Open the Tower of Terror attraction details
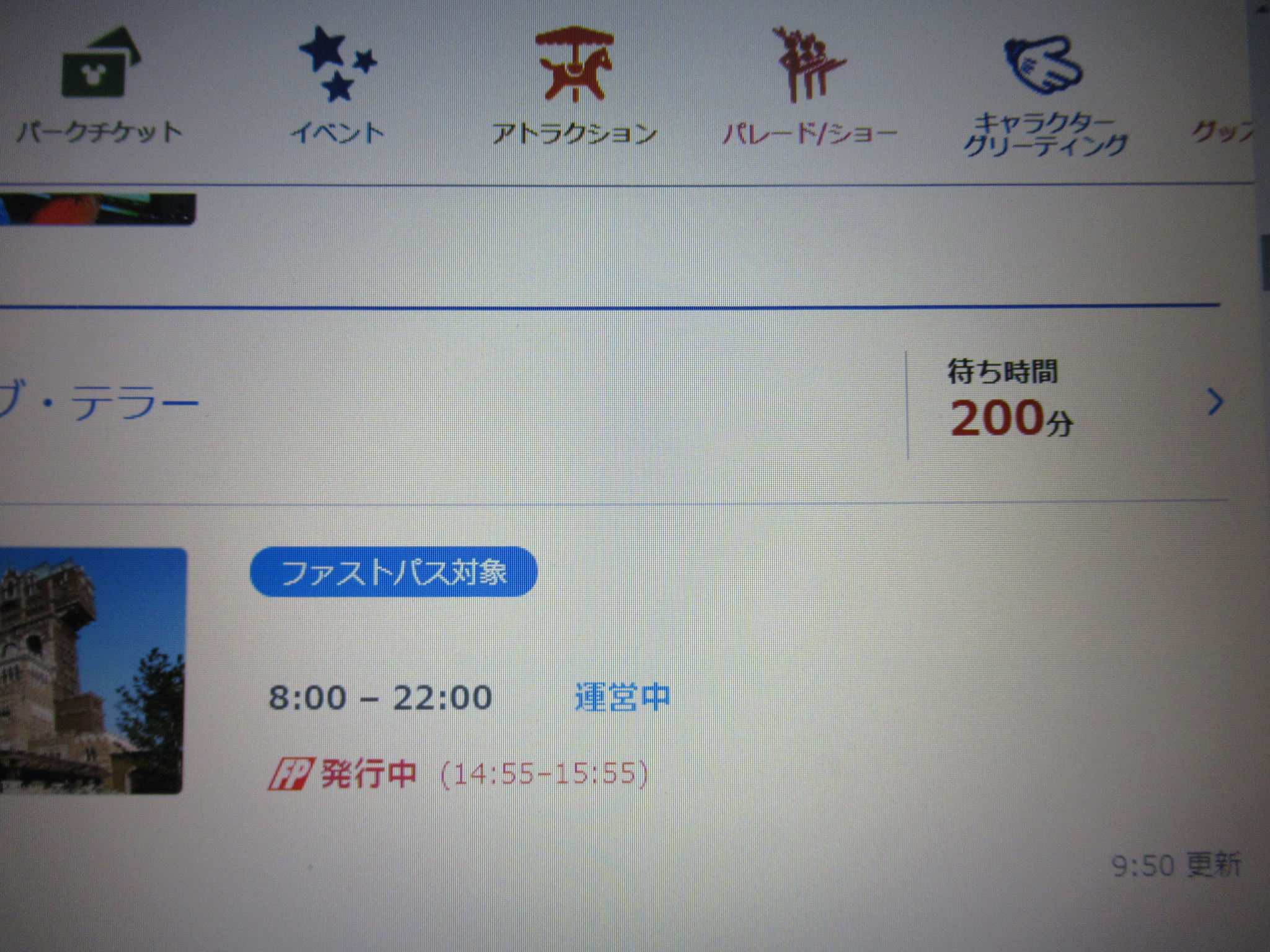 [x=99, y=403]
